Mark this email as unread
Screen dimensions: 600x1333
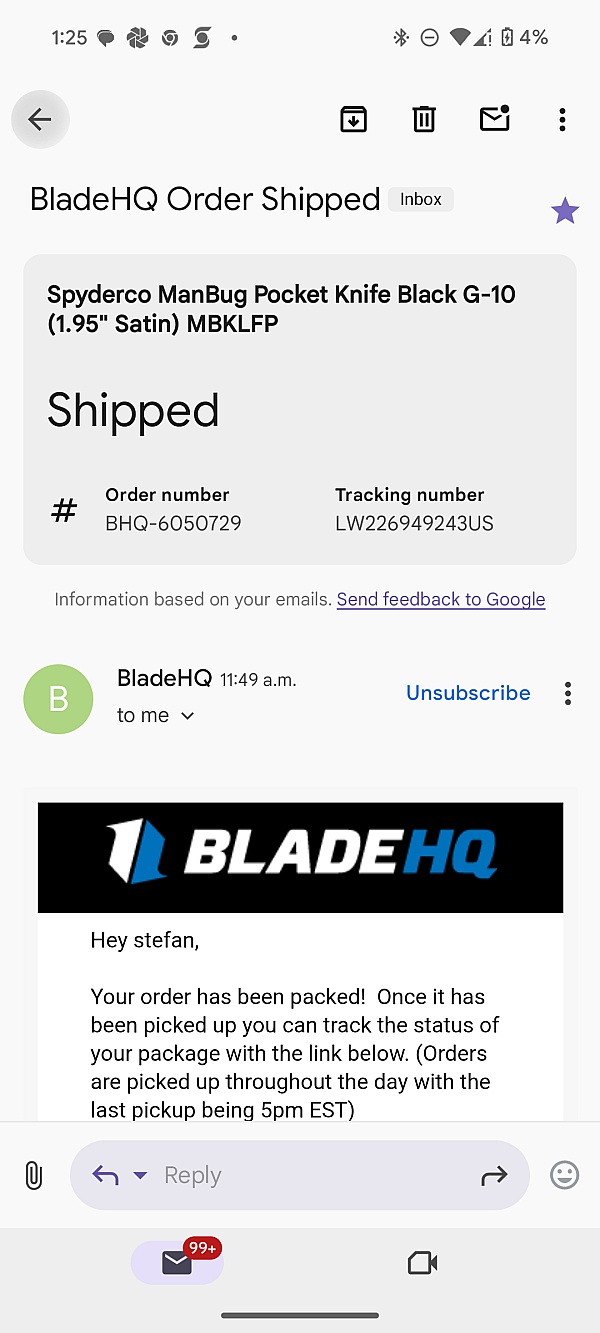click(495, 120)
